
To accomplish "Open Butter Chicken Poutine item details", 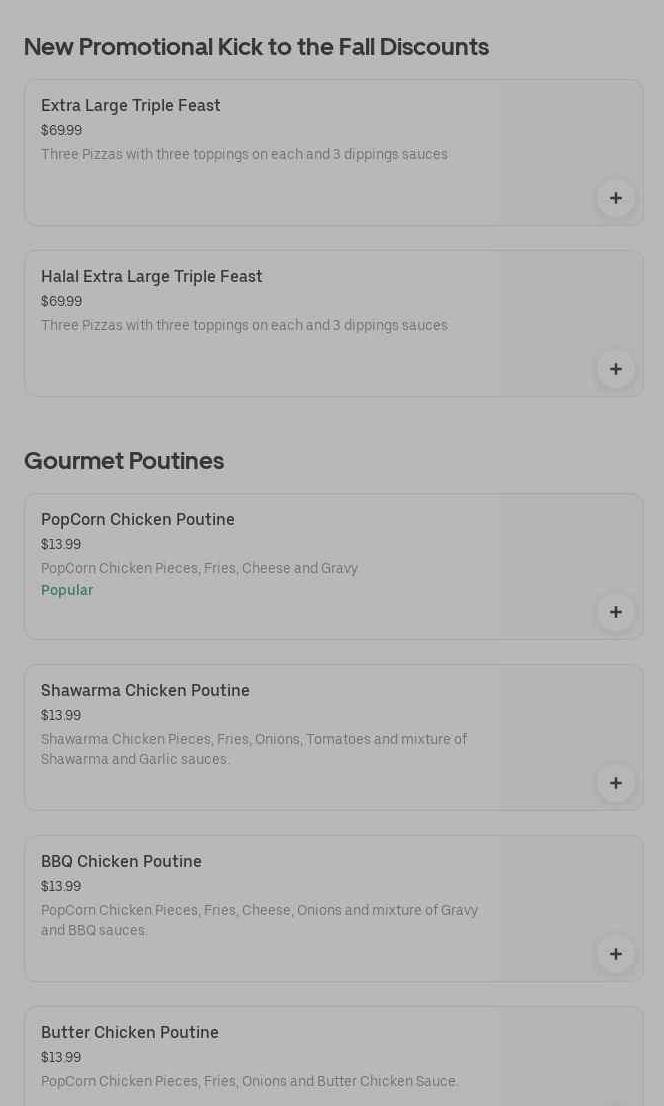I will pyautogui.click(x=334, y=1056).
